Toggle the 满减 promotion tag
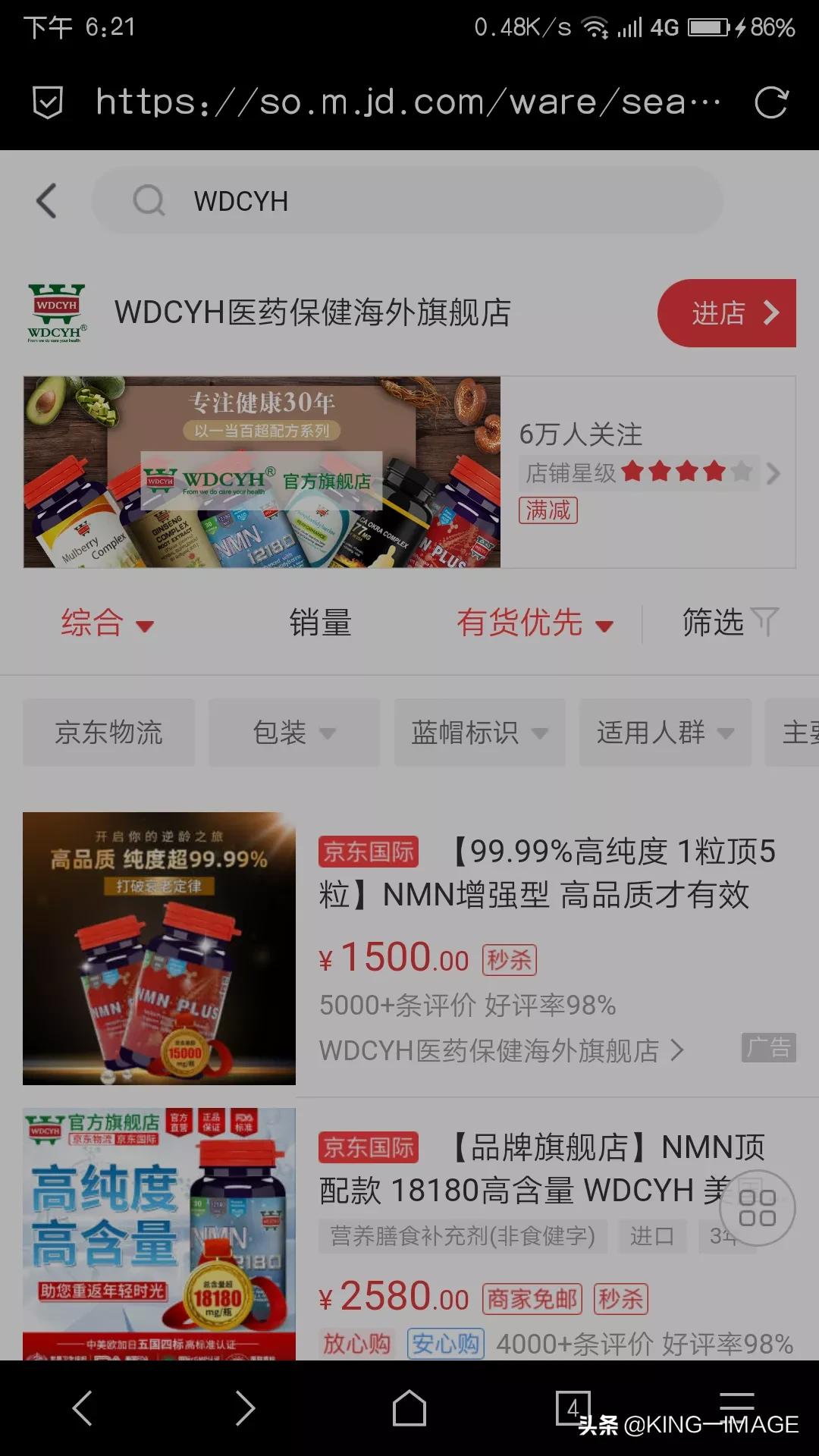The width and height of the screenshot is (819, 1456). coord(549,512)
